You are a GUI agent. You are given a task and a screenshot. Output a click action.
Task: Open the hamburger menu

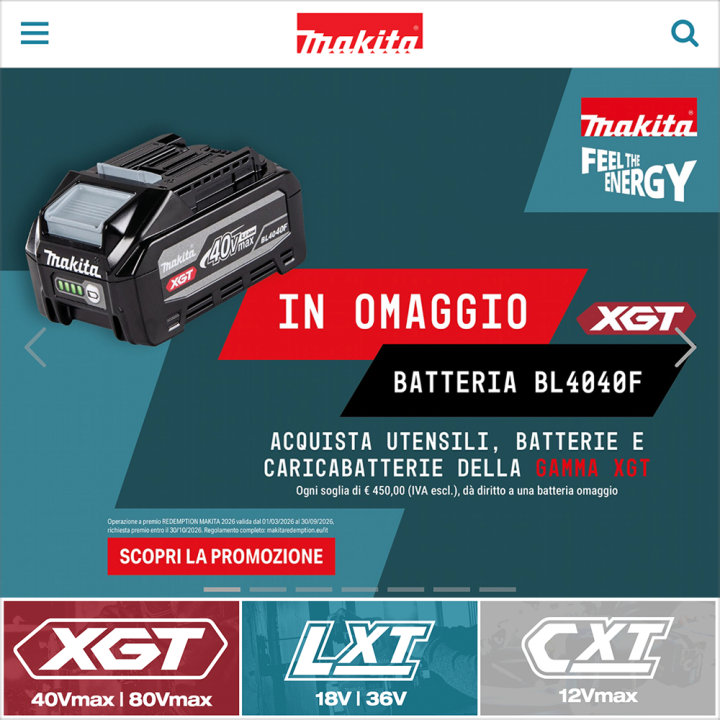click(35, 33)
